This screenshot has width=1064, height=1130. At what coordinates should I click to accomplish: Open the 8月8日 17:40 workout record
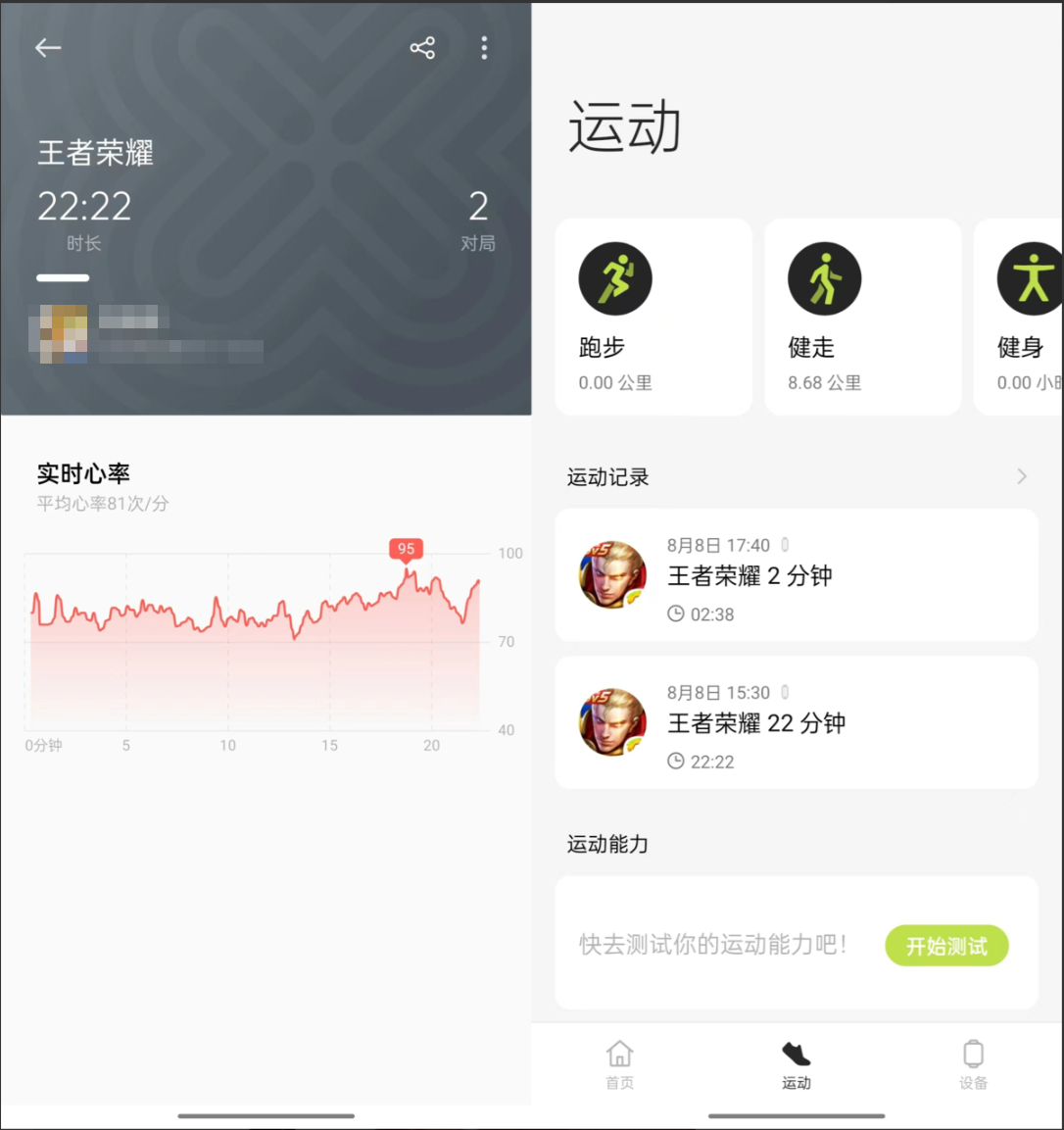797,574
